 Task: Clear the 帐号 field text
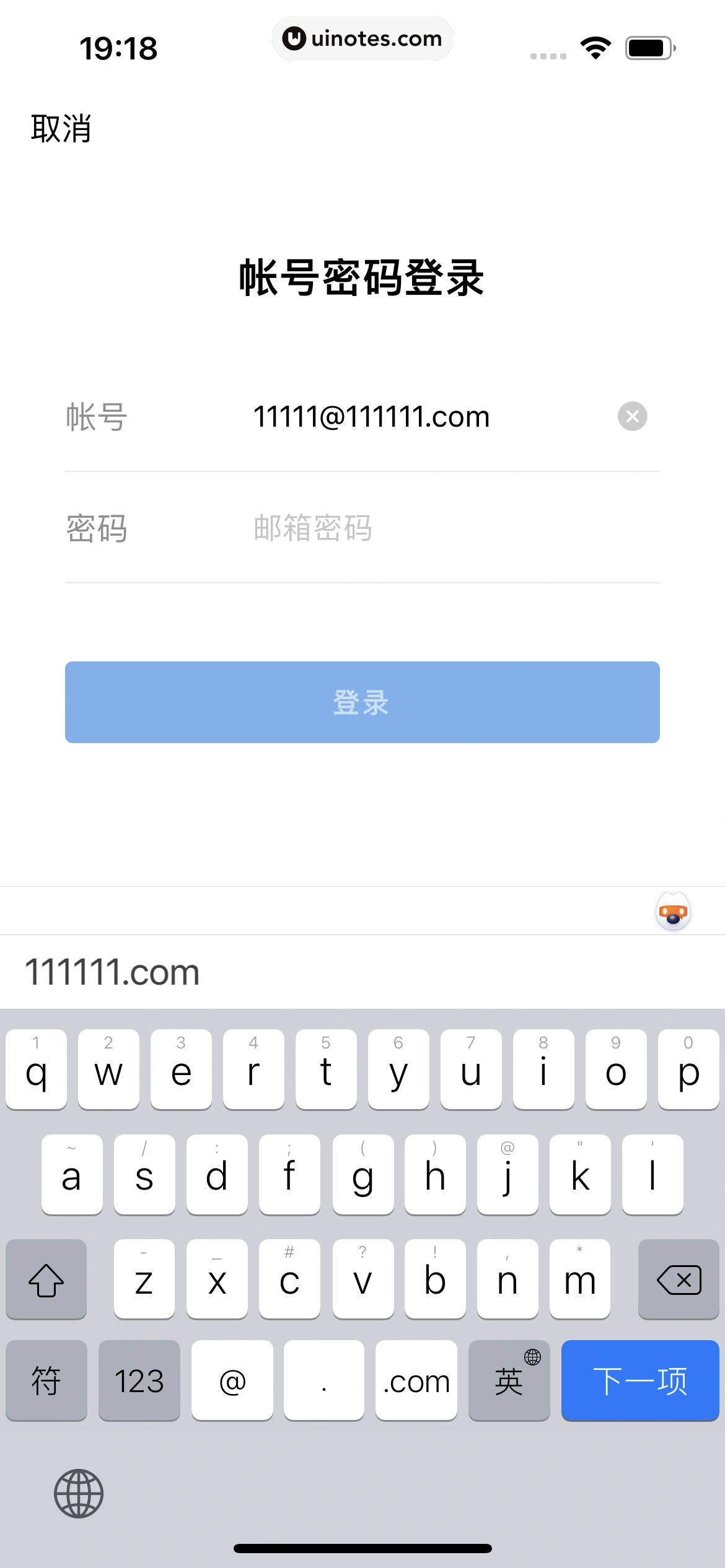pyautogui.click(x=632, y=416)
